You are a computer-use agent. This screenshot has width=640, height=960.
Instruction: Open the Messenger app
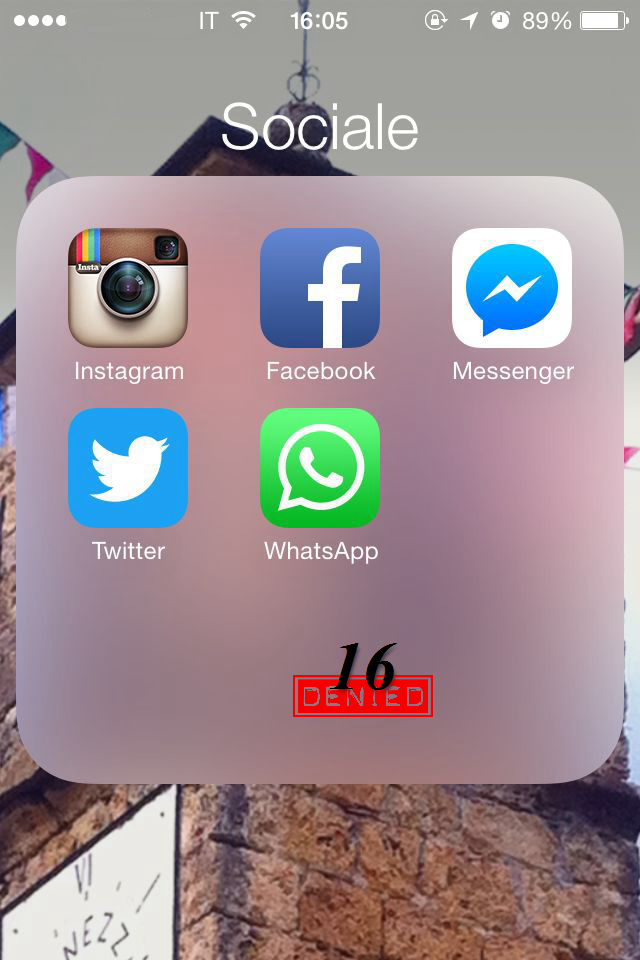tap(512, 288)
